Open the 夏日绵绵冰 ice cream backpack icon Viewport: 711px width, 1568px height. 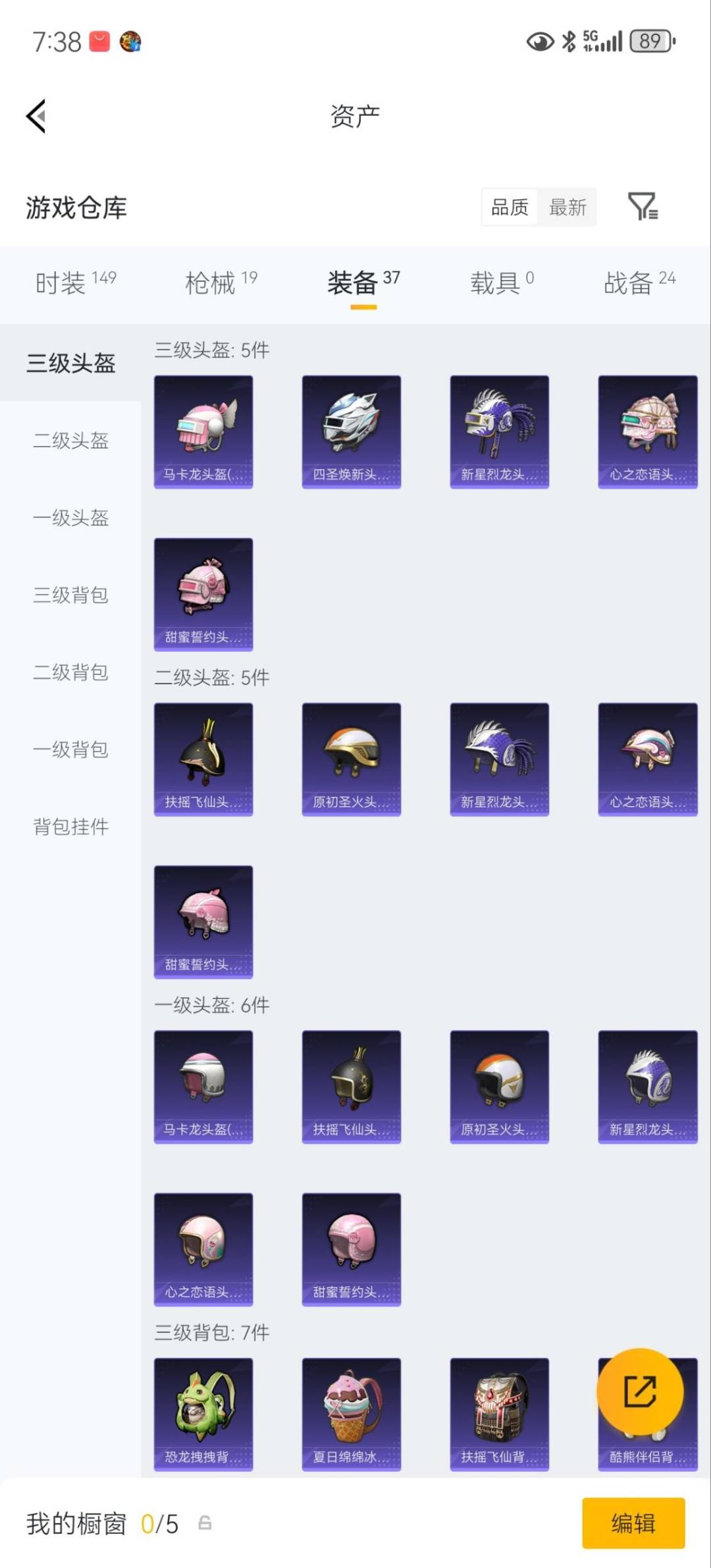pos(351,1416)
